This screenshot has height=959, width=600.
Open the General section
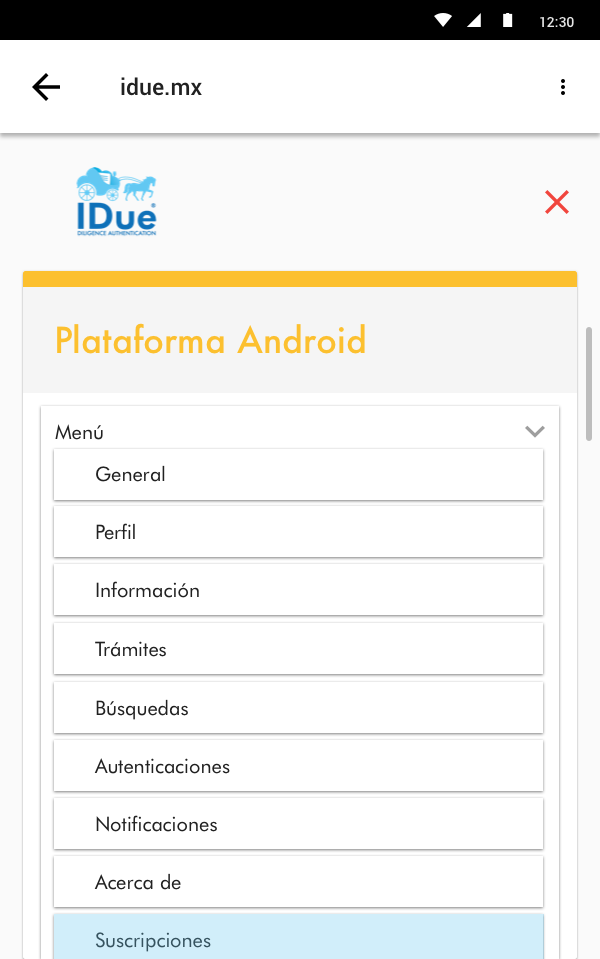298,474
